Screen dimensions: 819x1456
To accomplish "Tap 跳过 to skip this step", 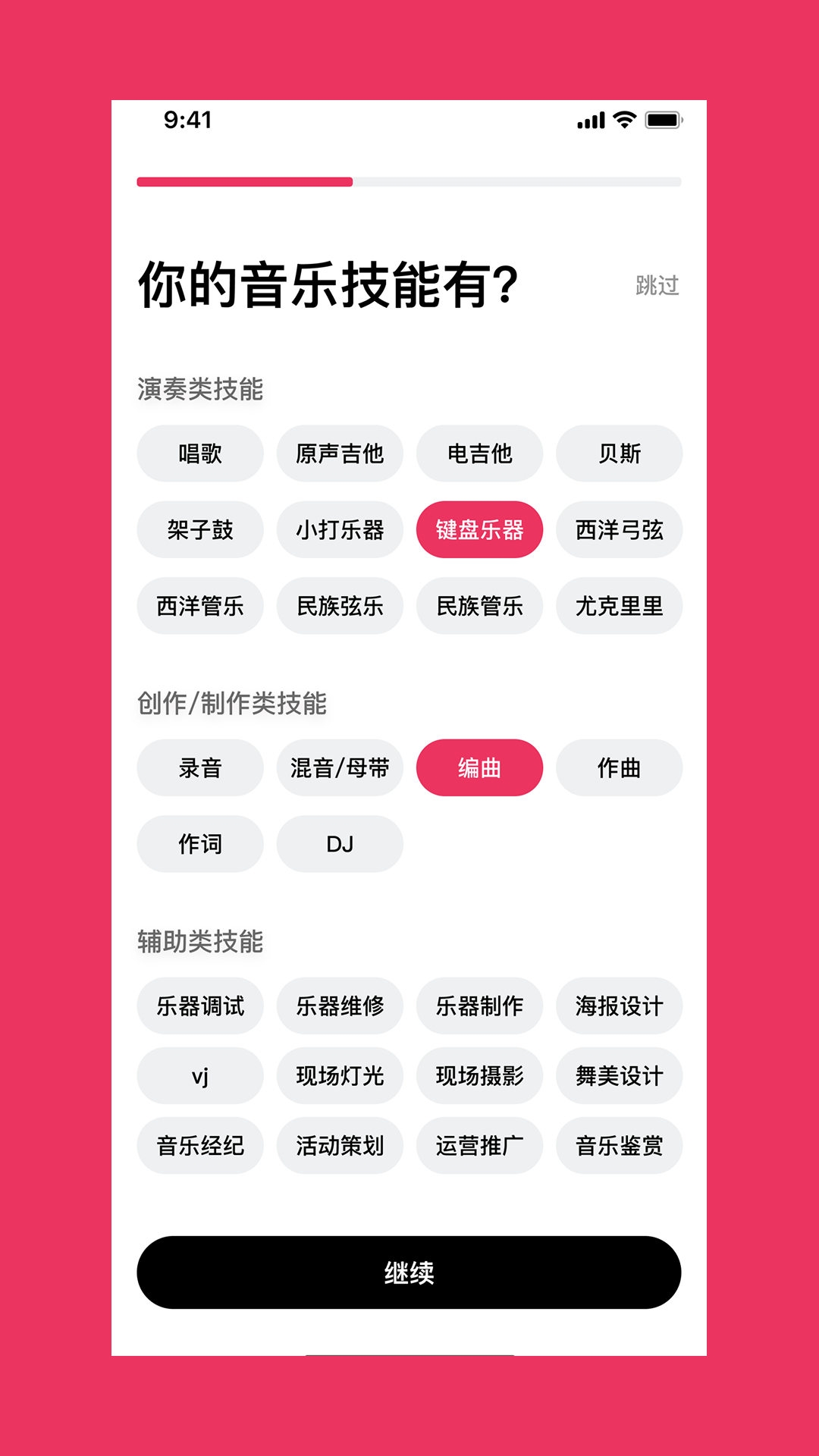I will coord(657,286).
